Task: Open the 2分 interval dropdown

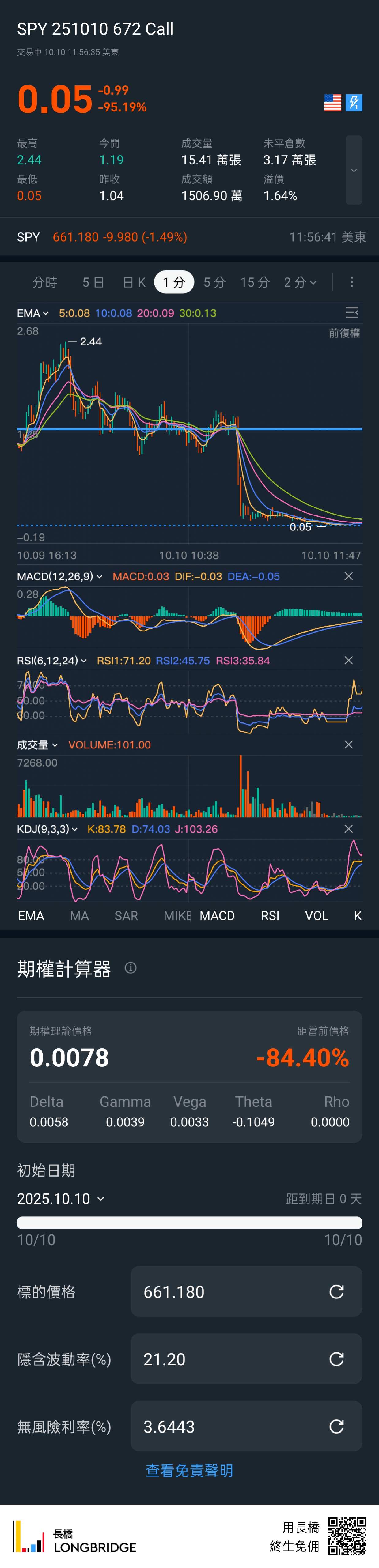Action: [x=300, y=282]
